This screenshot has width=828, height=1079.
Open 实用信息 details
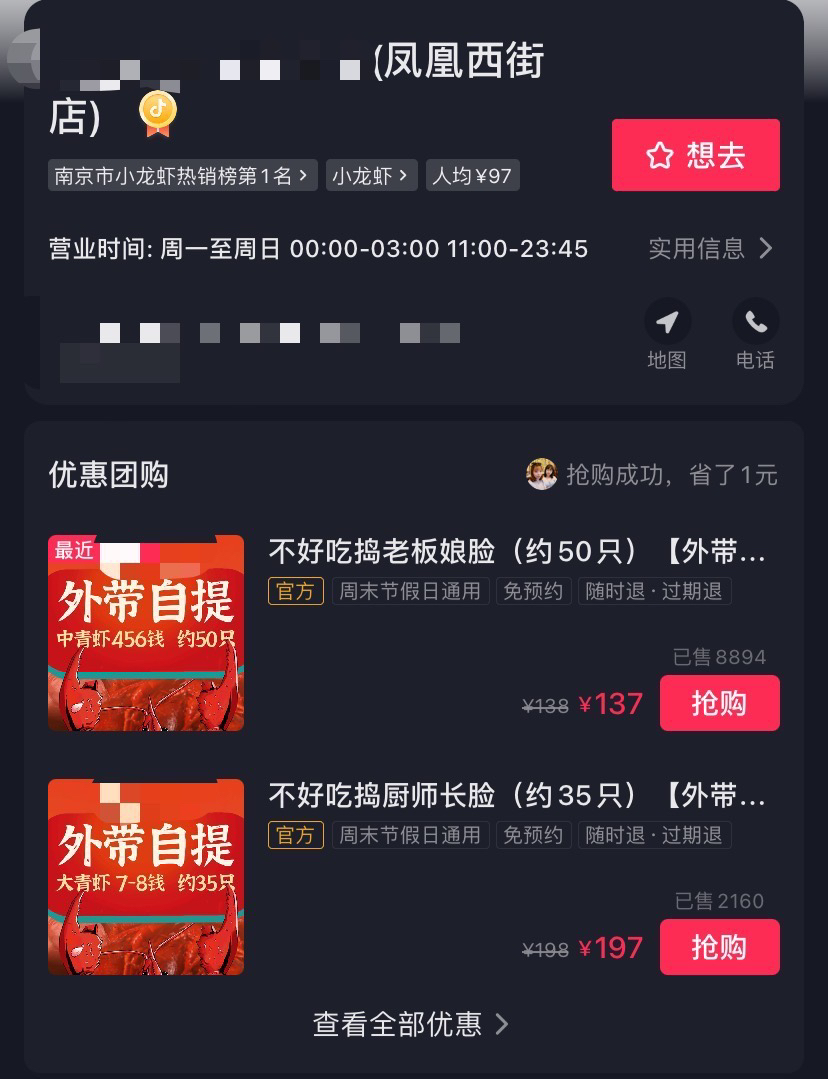click(710, 248)
